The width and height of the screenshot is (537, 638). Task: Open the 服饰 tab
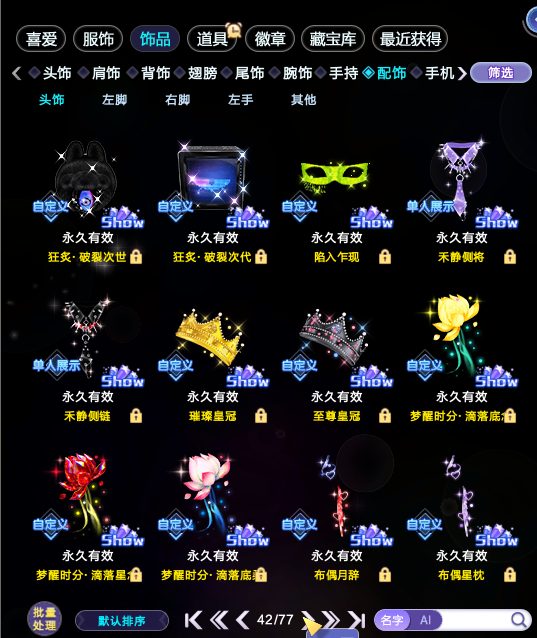coord(98,39)
